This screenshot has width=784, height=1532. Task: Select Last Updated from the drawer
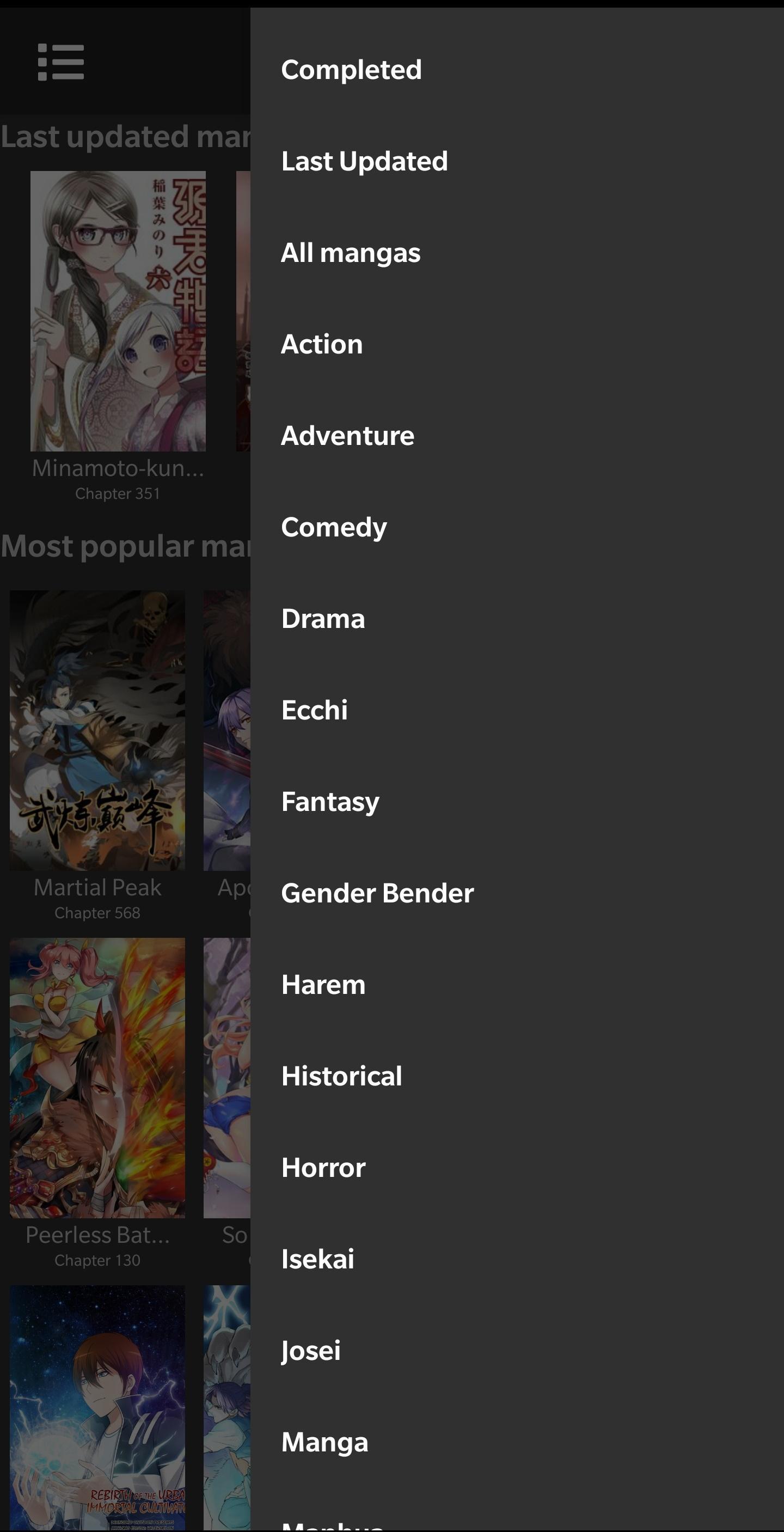364,161
